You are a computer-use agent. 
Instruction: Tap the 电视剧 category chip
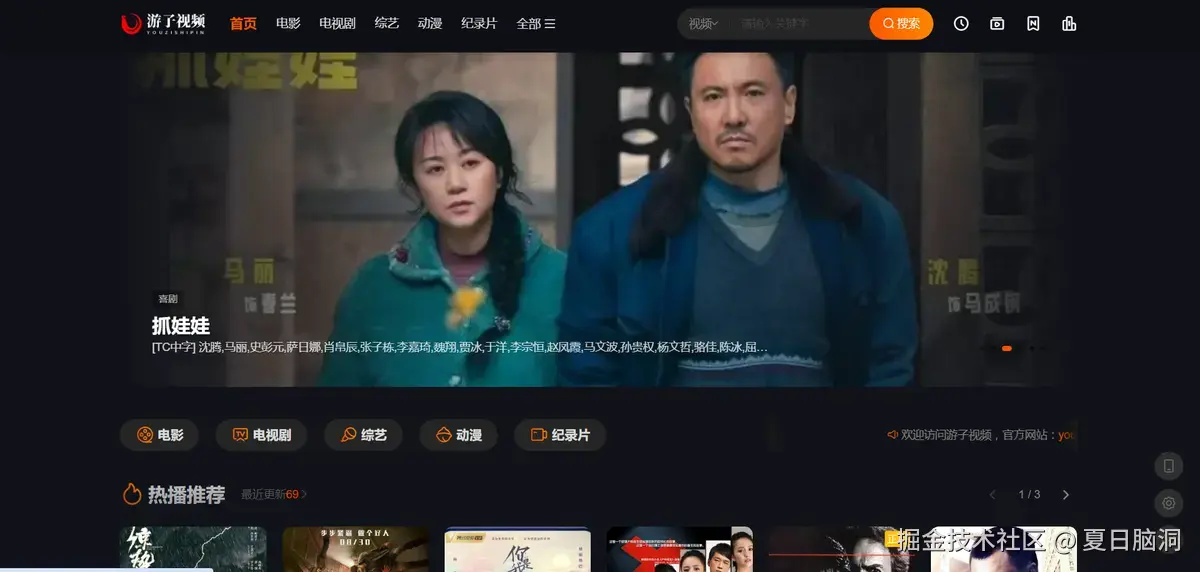(260, 435)
